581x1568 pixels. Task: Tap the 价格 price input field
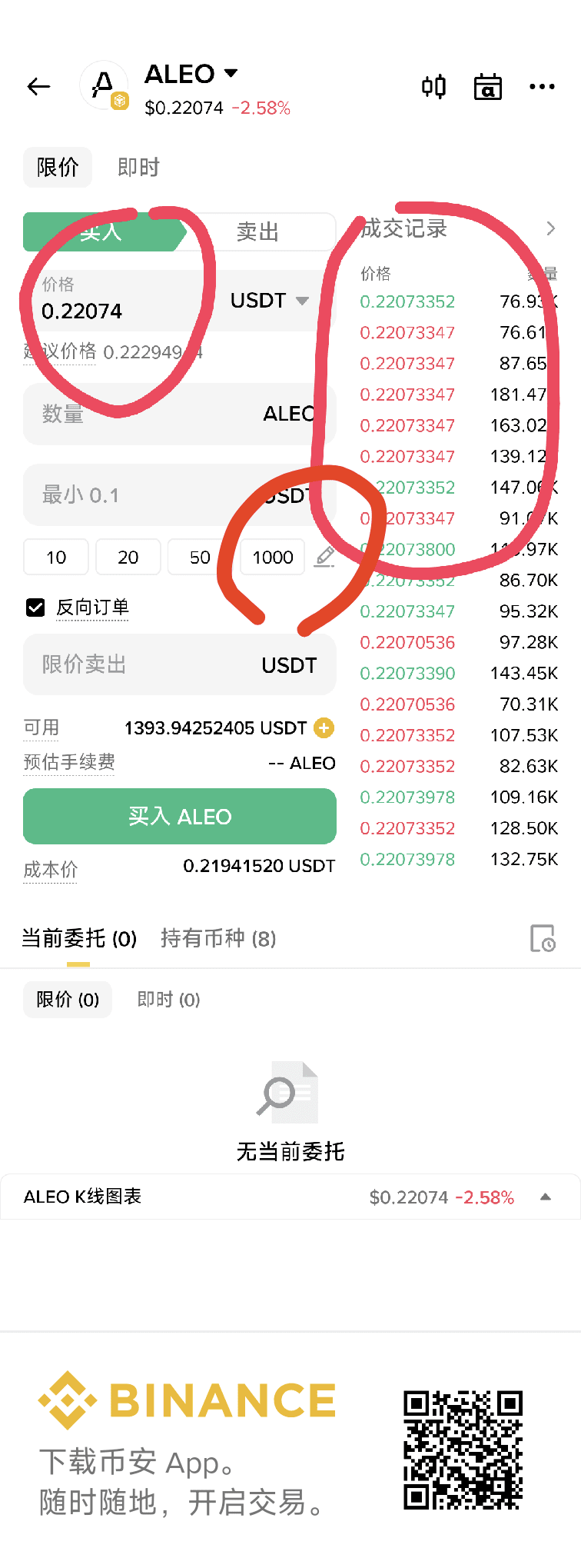click(115, 301)
